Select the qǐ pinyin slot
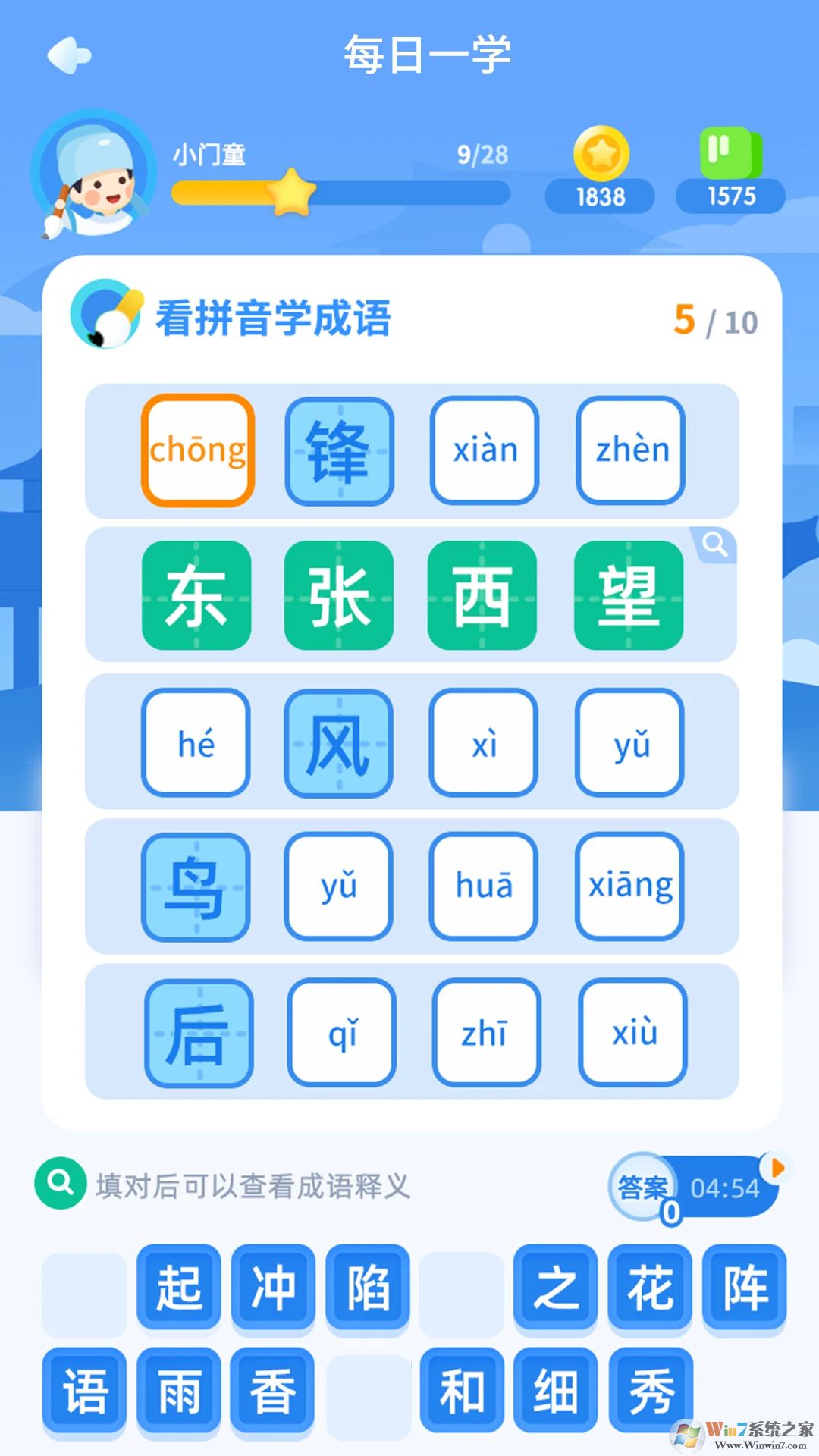819x1456 pixels. coord(342,1032)
